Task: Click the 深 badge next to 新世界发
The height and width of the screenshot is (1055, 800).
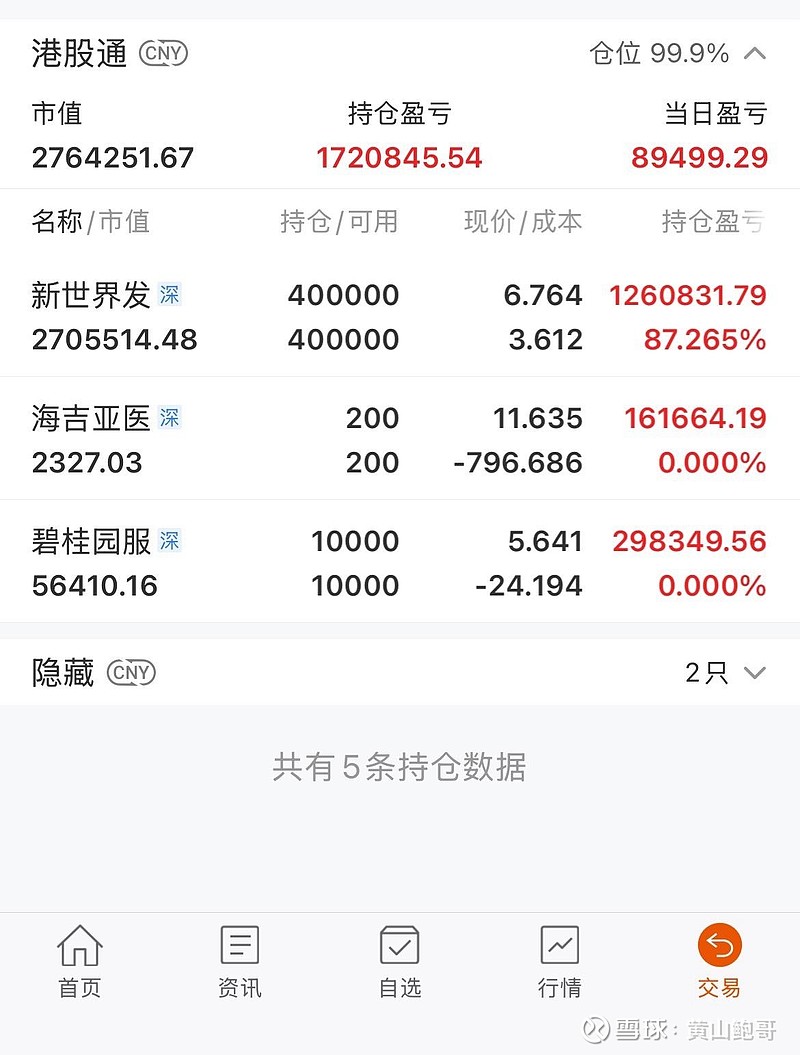Action: (x=168, y=295)
